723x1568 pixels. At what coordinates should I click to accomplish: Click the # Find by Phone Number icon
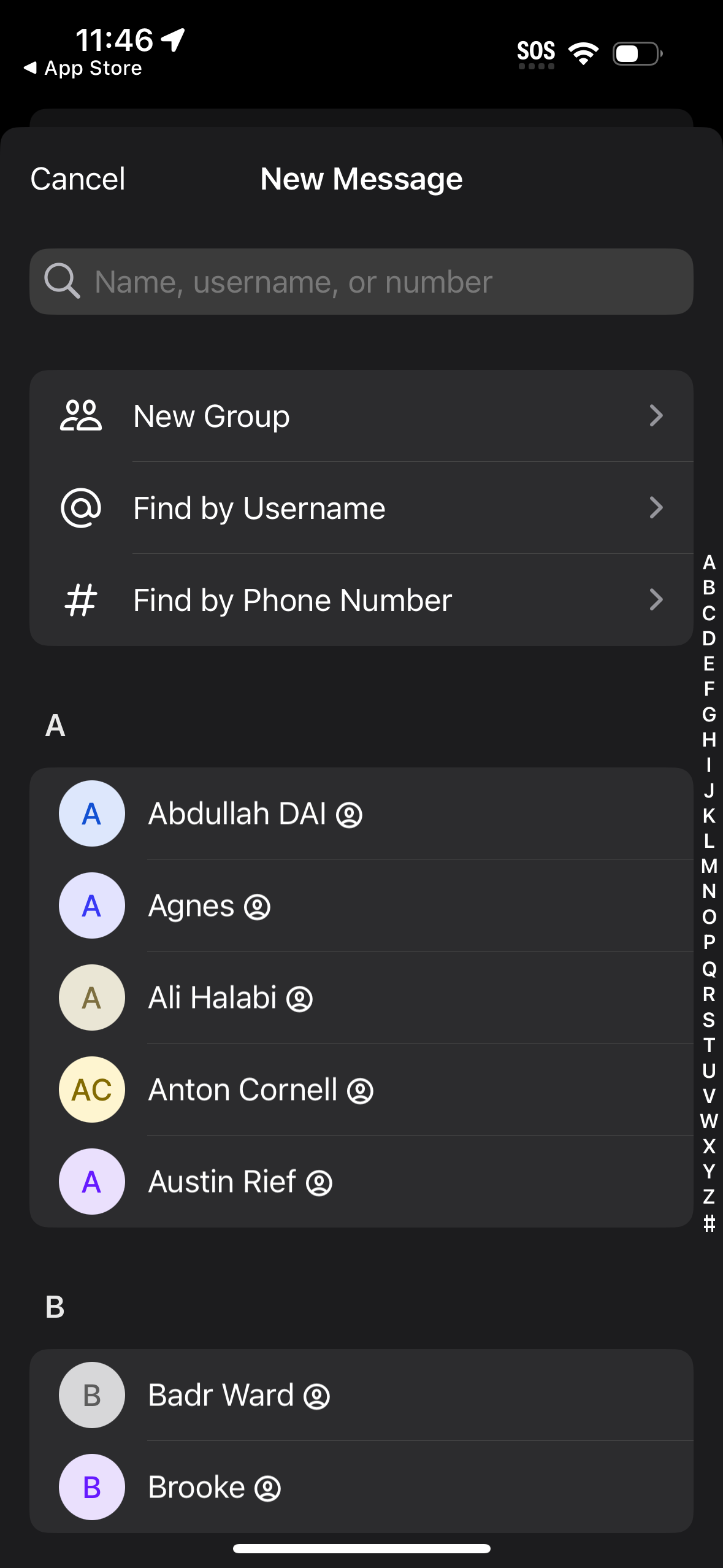pos(82,600)
